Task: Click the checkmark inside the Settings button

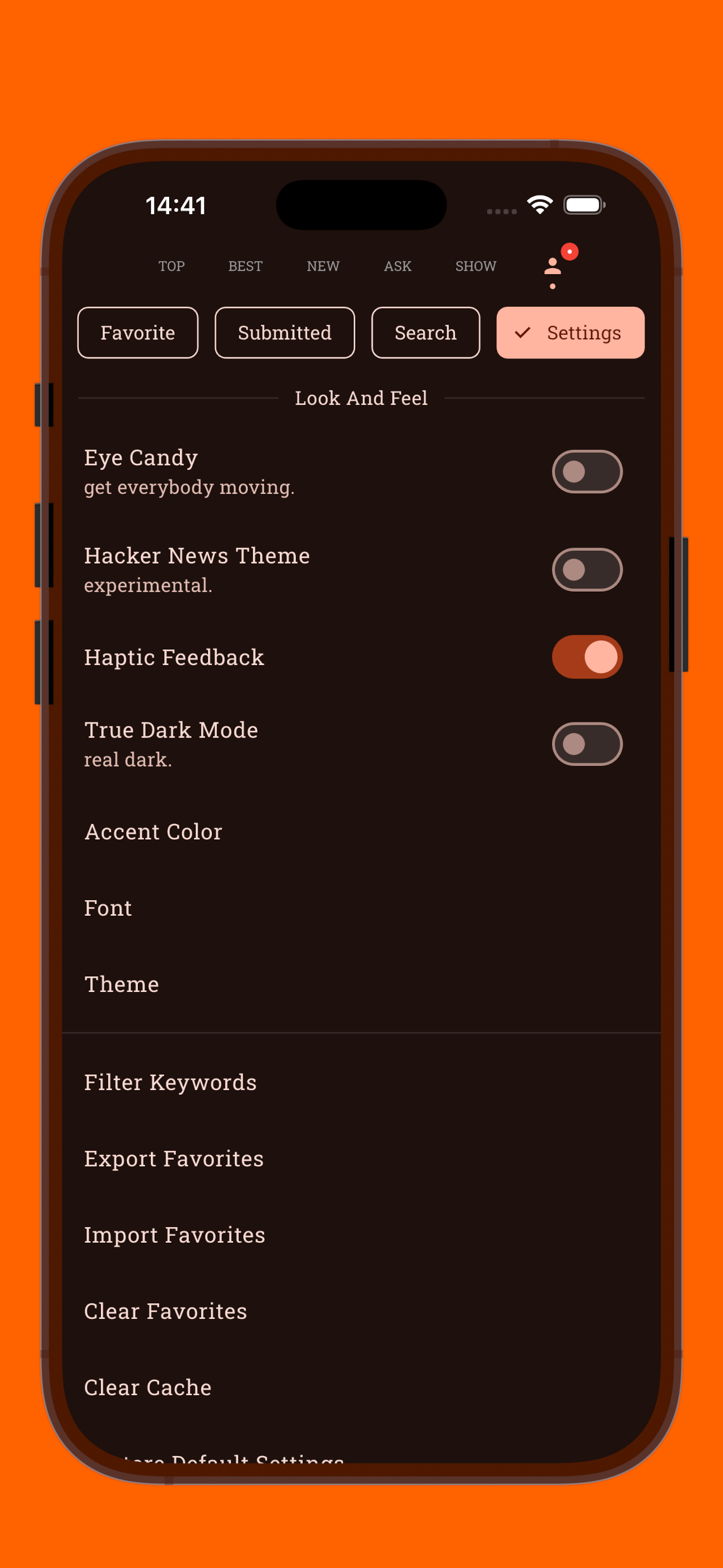Action: pos(522,333)
